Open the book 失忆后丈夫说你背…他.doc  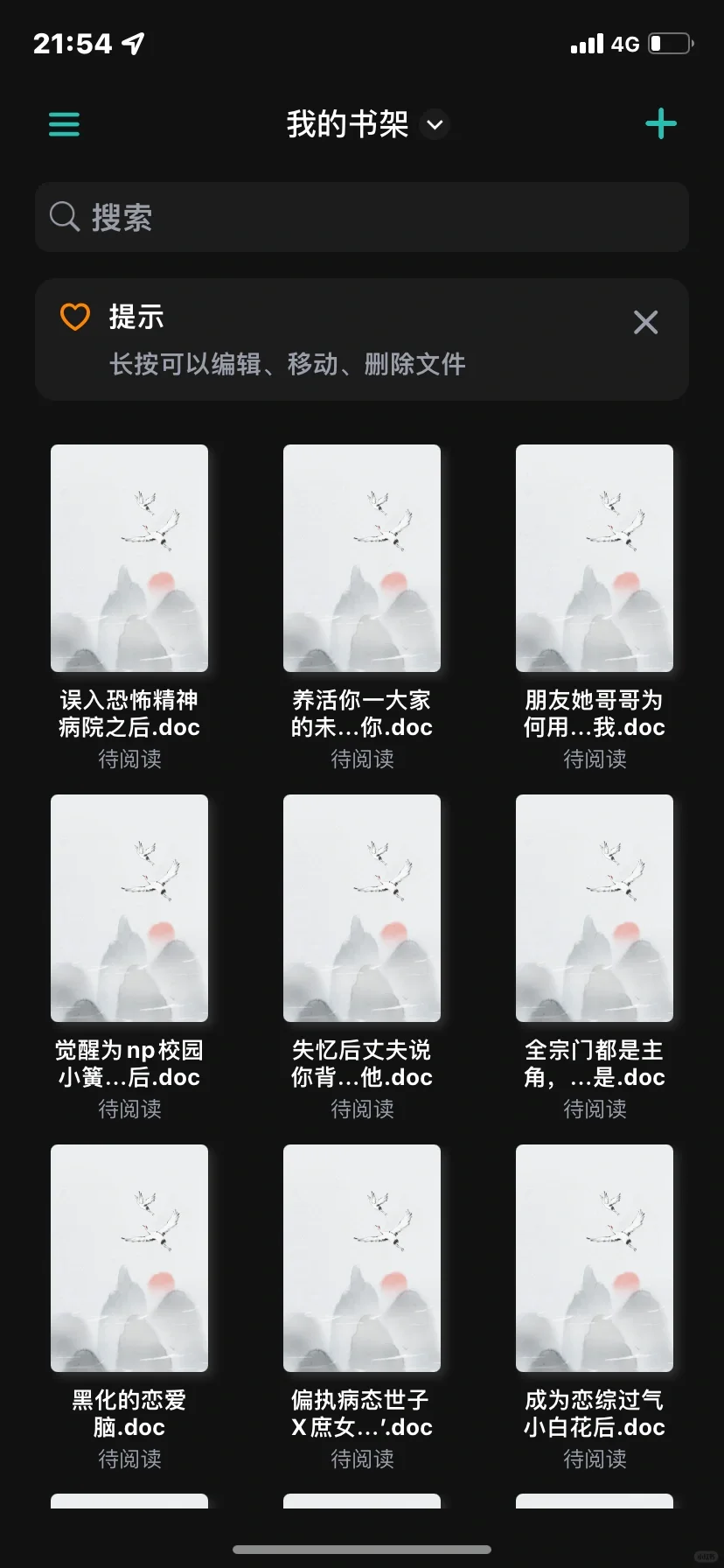[x=362, y=908]
